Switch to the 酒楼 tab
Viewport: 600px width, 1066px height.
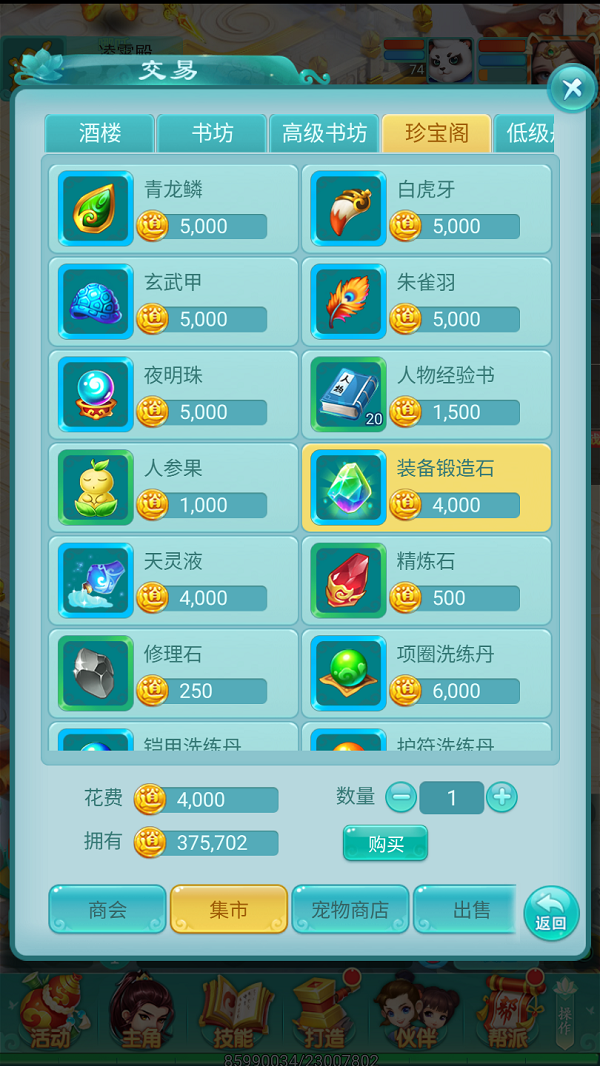pos(99,134)
